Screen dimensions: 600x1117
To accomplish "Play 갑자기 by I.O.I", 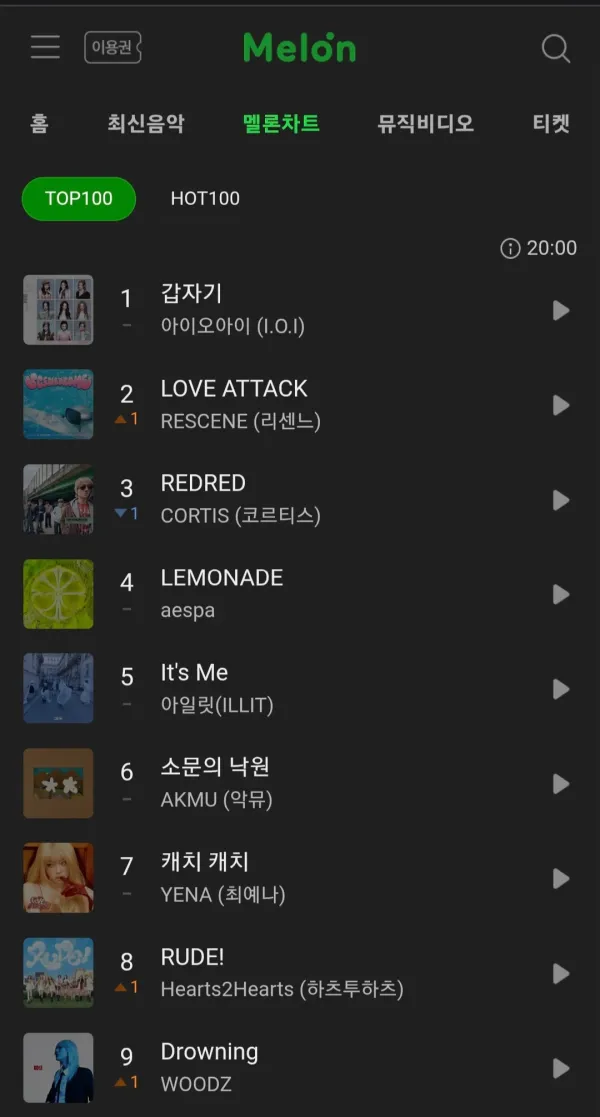I will [562, 310].
